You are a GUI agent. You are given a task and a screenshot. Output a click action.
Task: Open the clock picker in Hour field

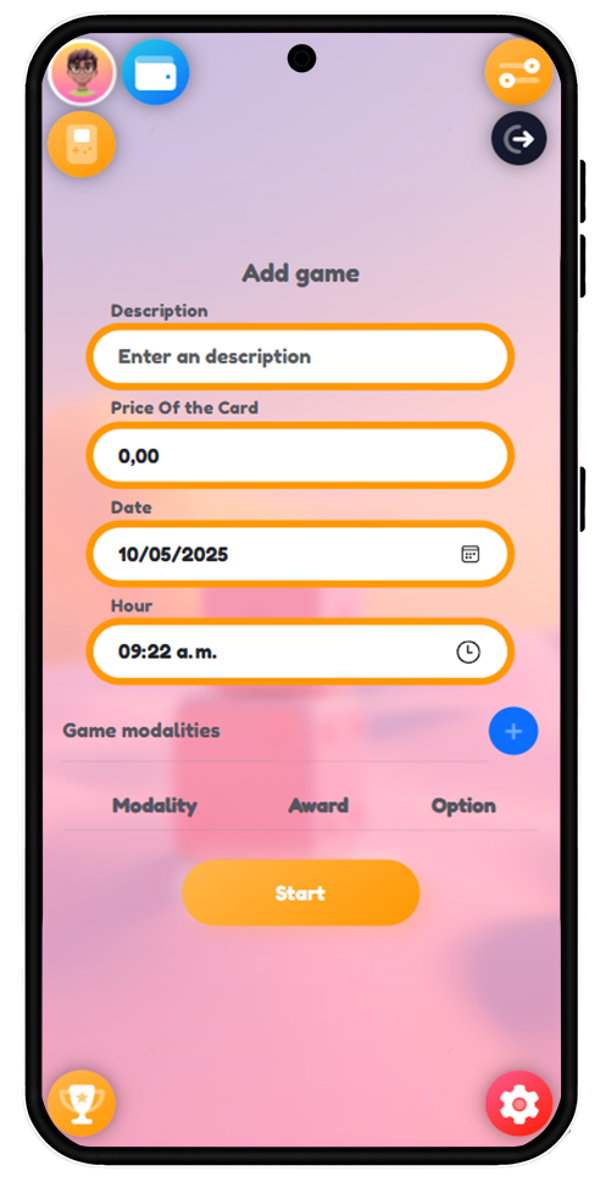tap(468, 651)
